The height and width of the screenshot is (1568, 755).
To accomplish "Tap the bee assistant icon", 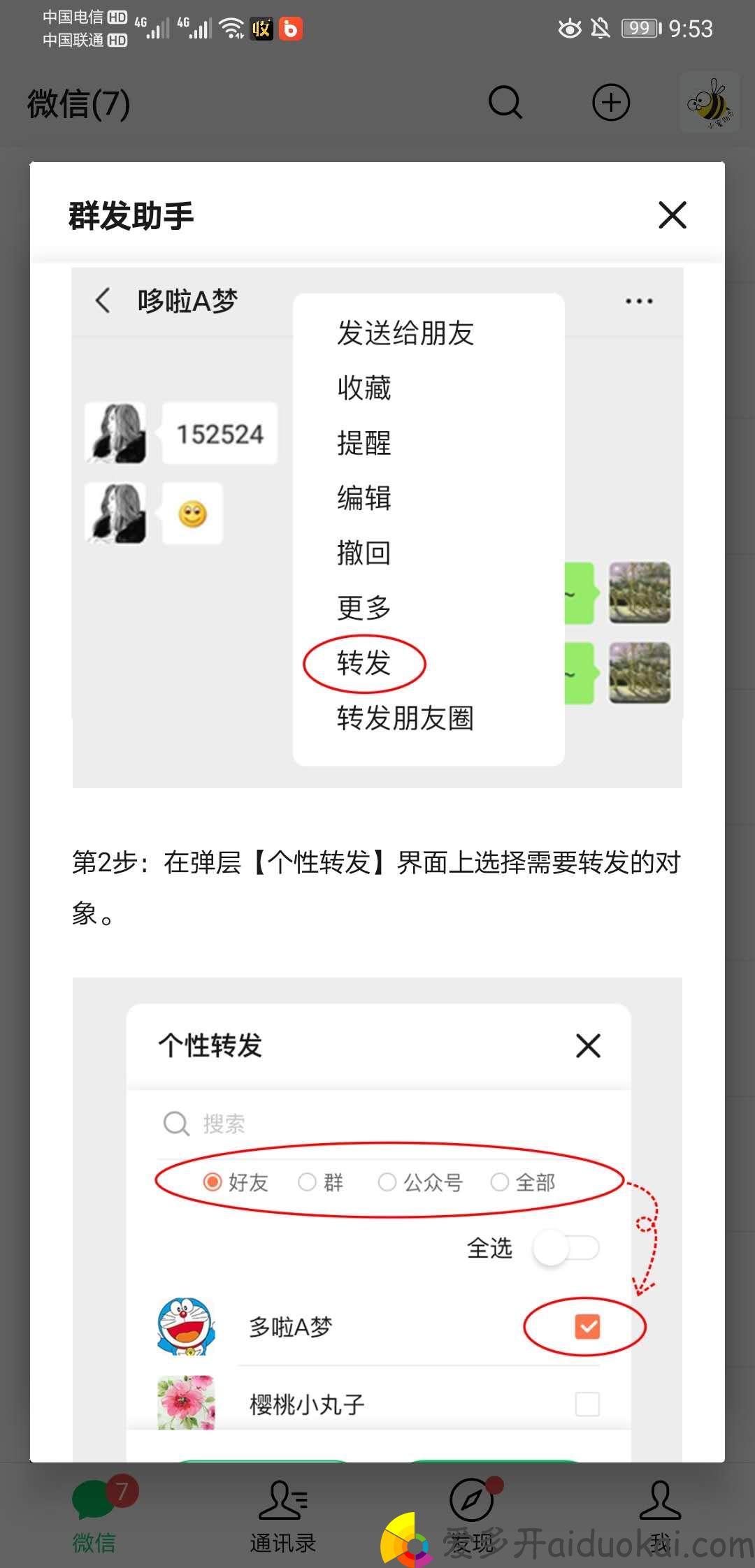I will [710, 103].
